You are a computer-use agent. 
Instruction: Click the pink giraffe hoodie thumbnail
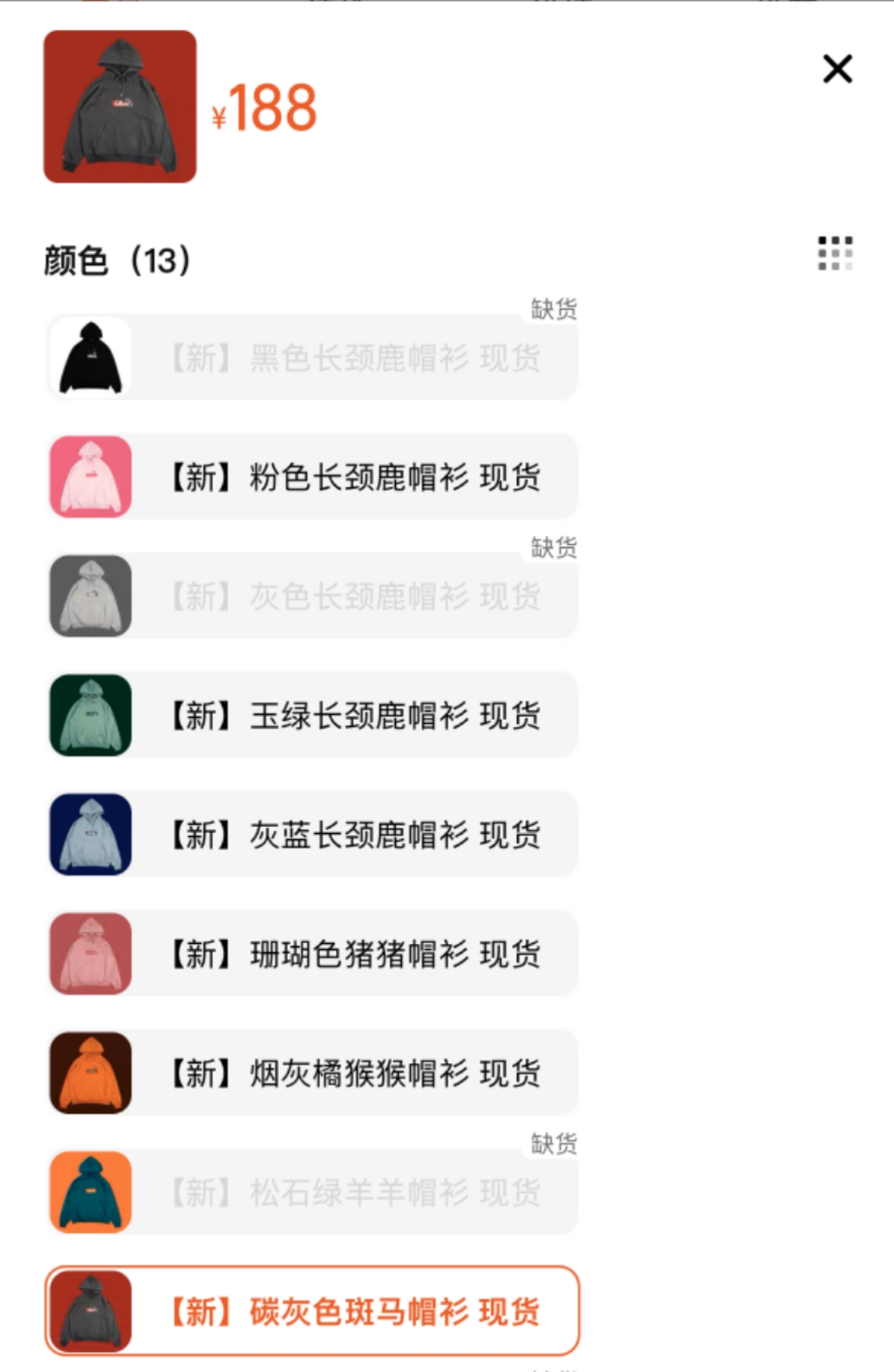[89, 475]
